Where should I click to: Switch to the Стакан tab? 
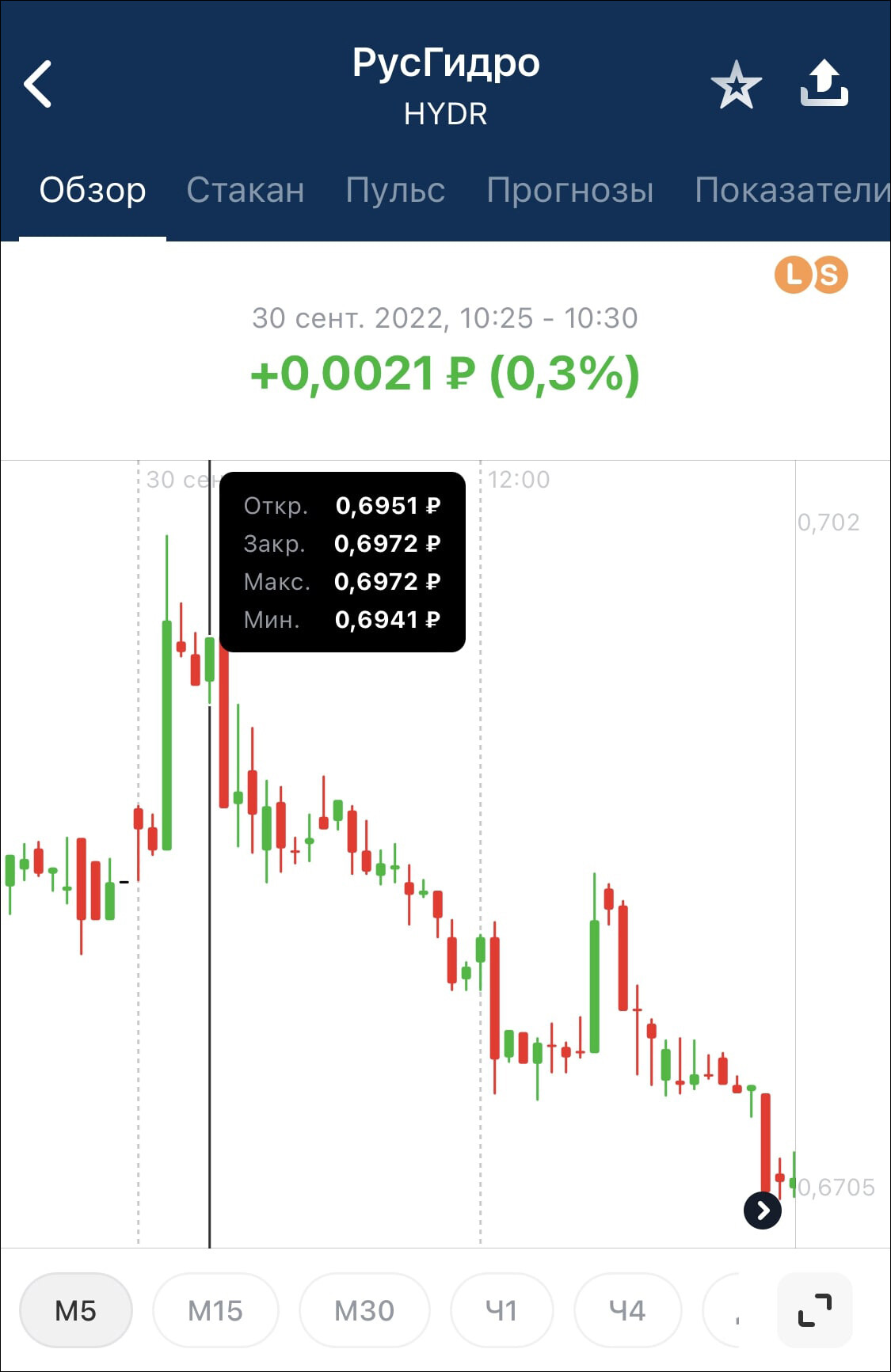tap(246, 191)
